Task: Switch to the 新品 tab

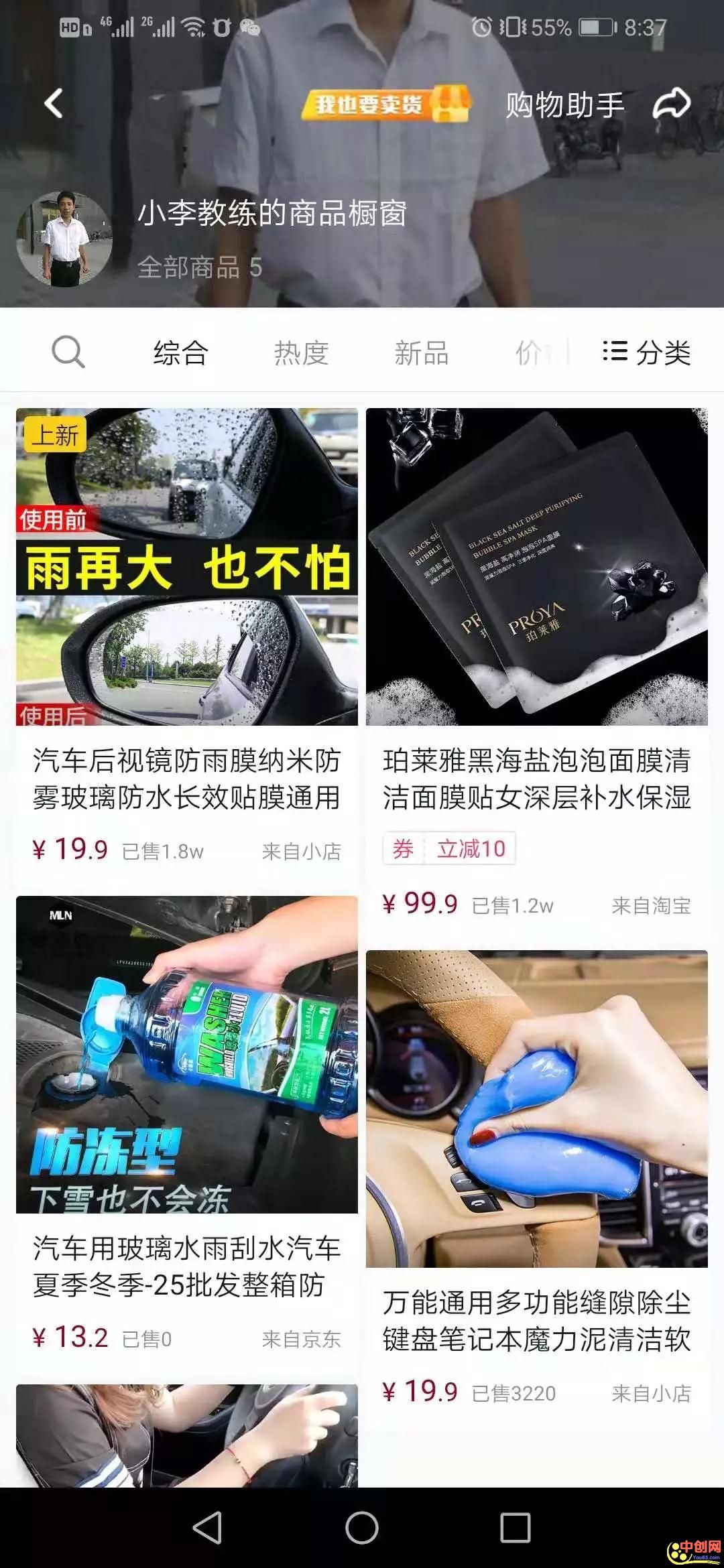Action: (421, 352)
